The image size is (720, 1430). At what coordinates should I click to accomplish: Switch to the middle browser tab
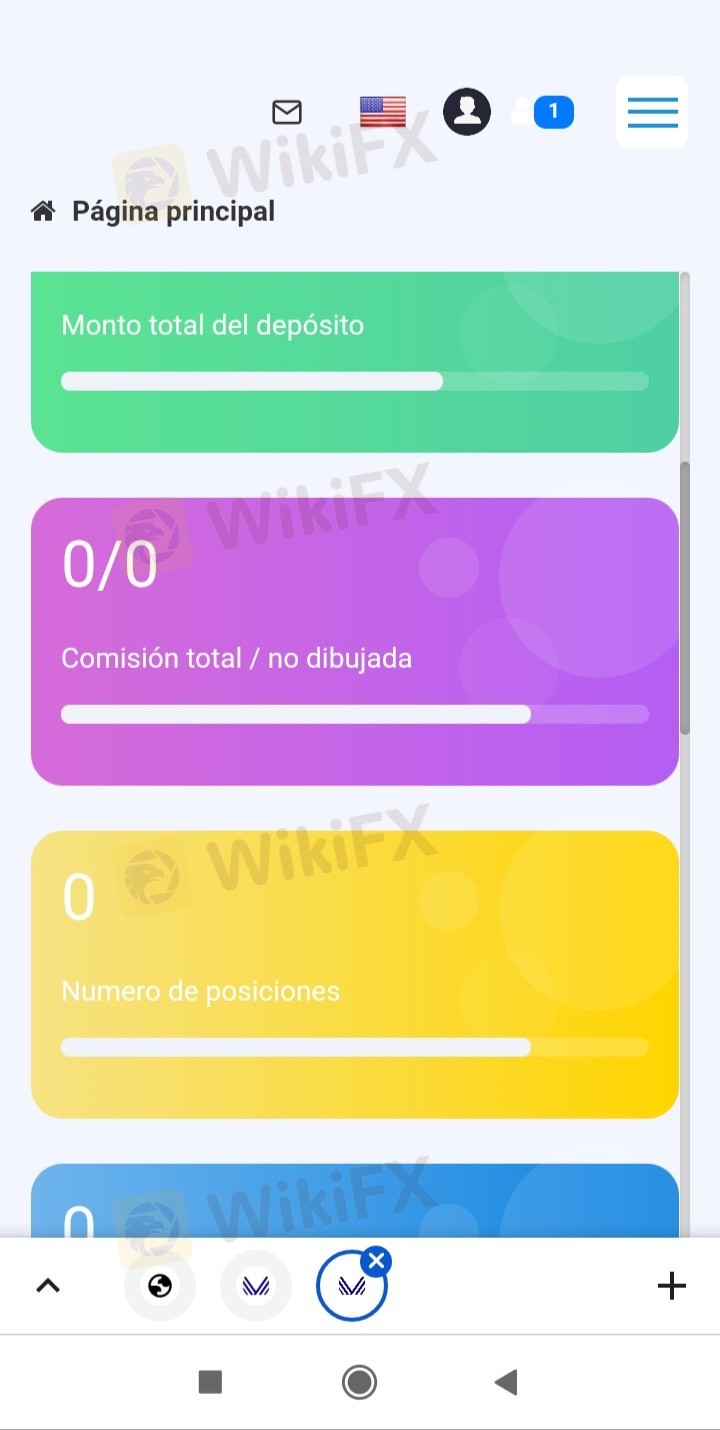[x=256, y=1286]
